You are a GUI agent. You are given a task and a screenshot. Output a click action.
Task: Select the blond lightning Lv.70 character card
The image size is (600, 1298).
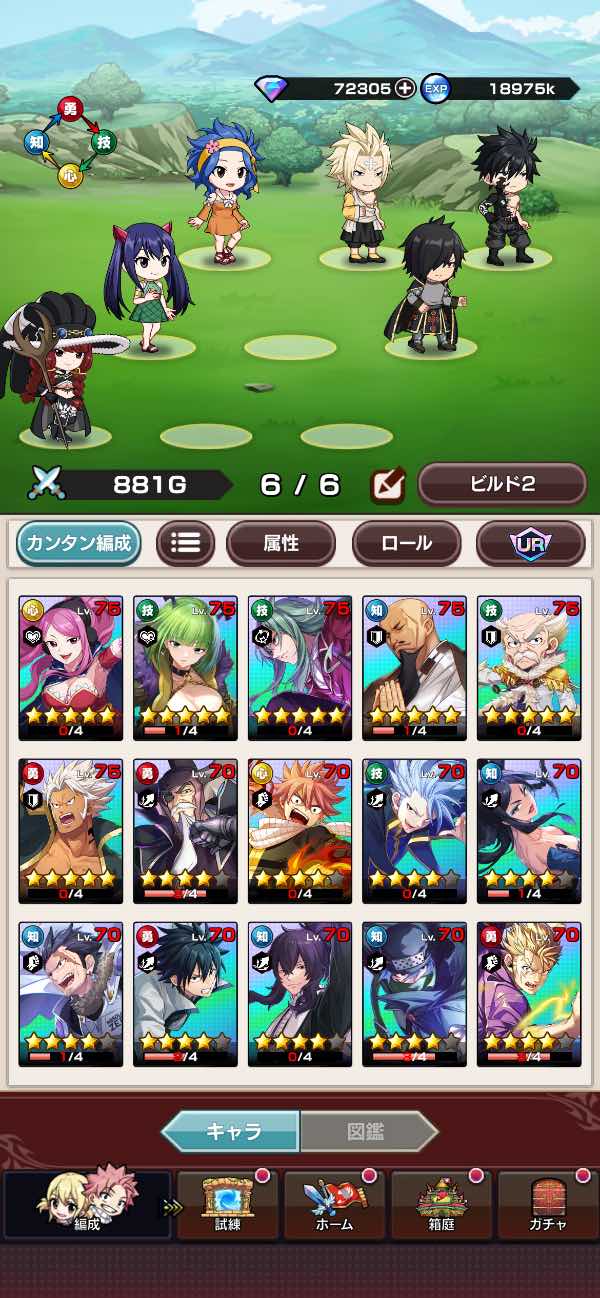click(x=529, y=993)
